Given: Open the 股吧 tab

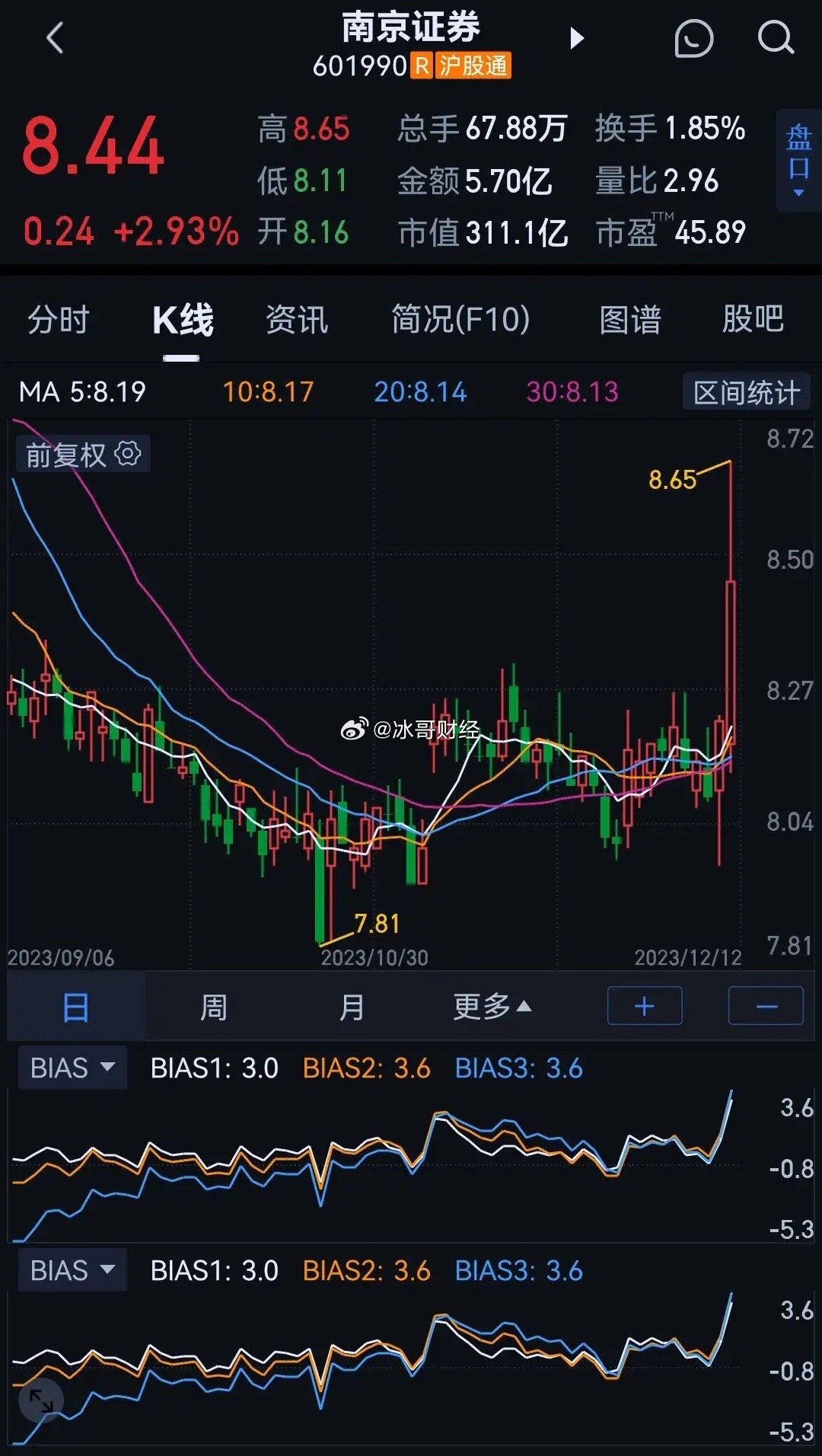Looking at the screenshot, I should pos(752,320).
